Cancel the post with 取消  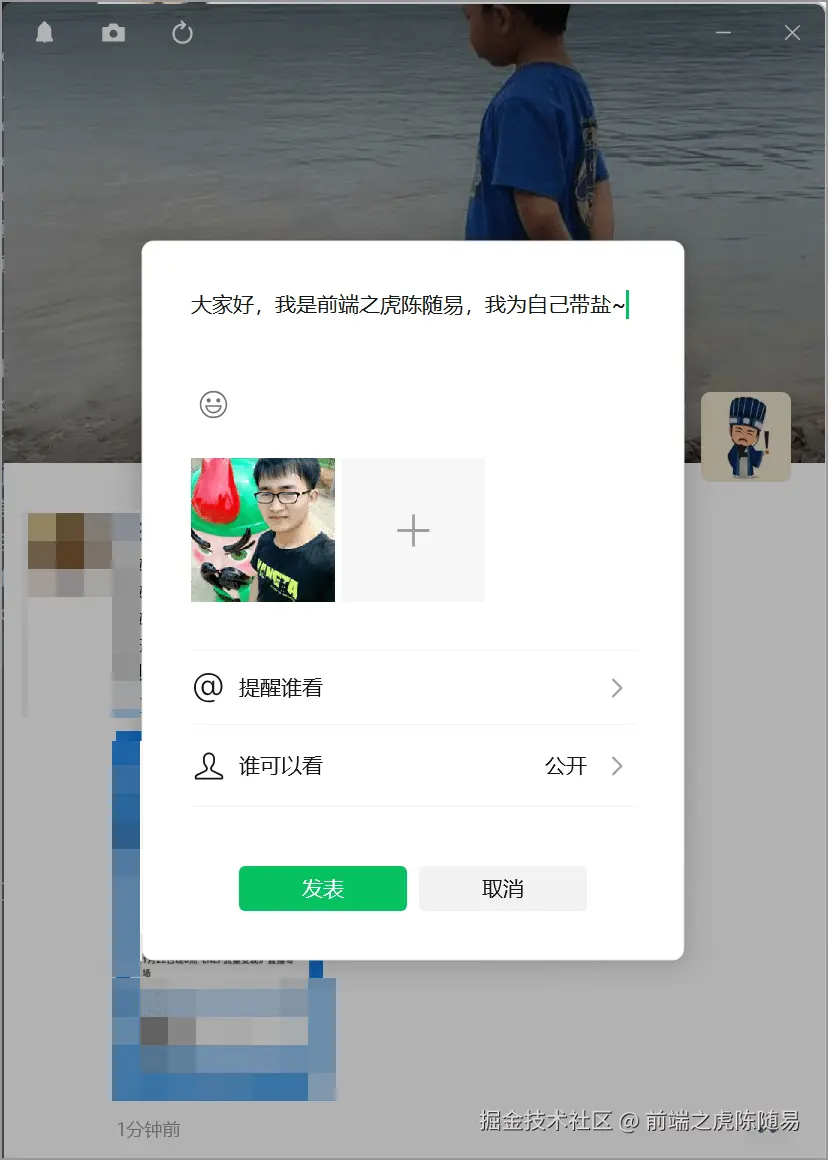click(x=502, y=888)
